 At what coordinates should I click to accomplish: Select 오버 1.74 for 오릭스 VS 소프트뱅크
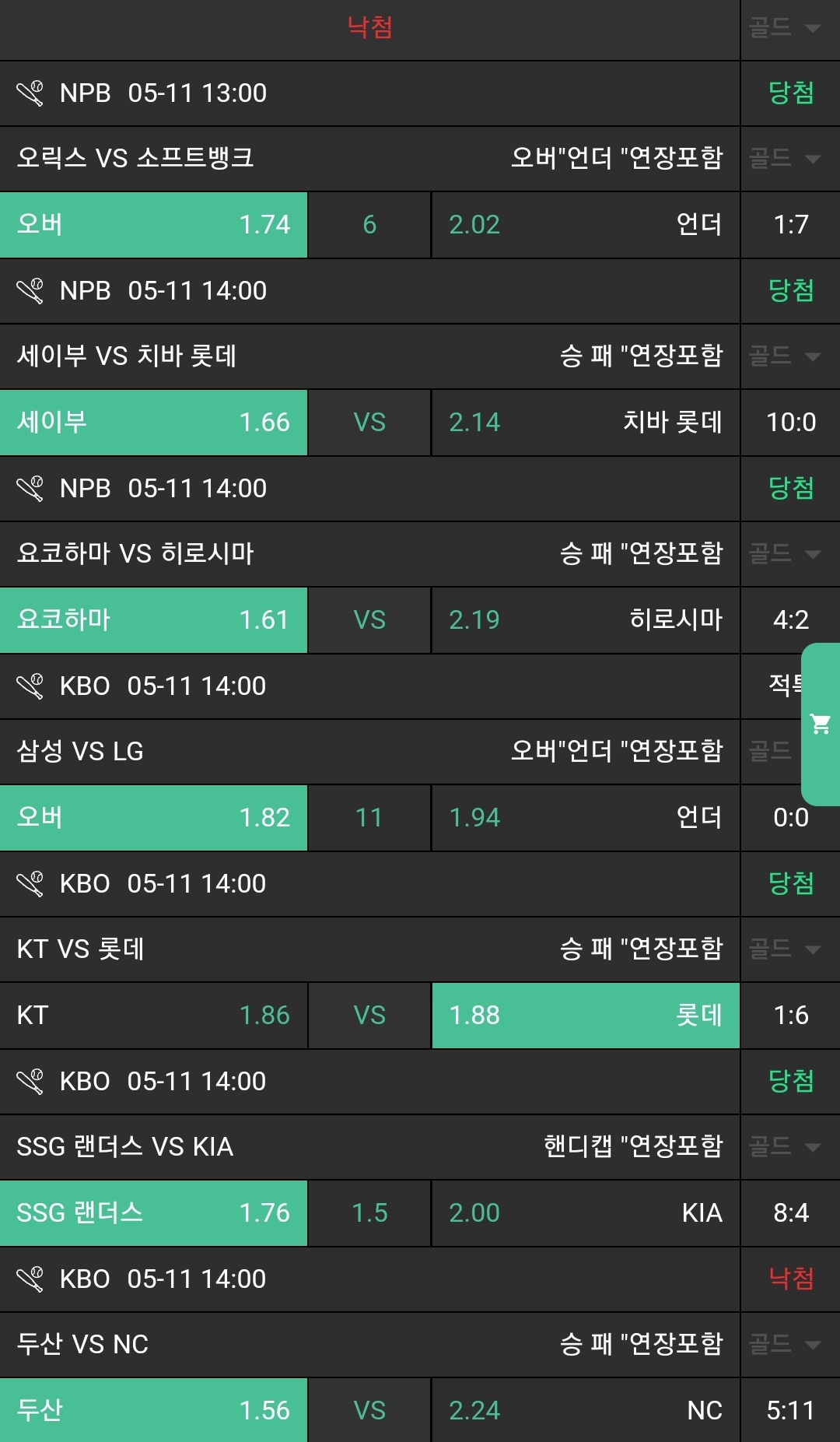tap(153, 225)
